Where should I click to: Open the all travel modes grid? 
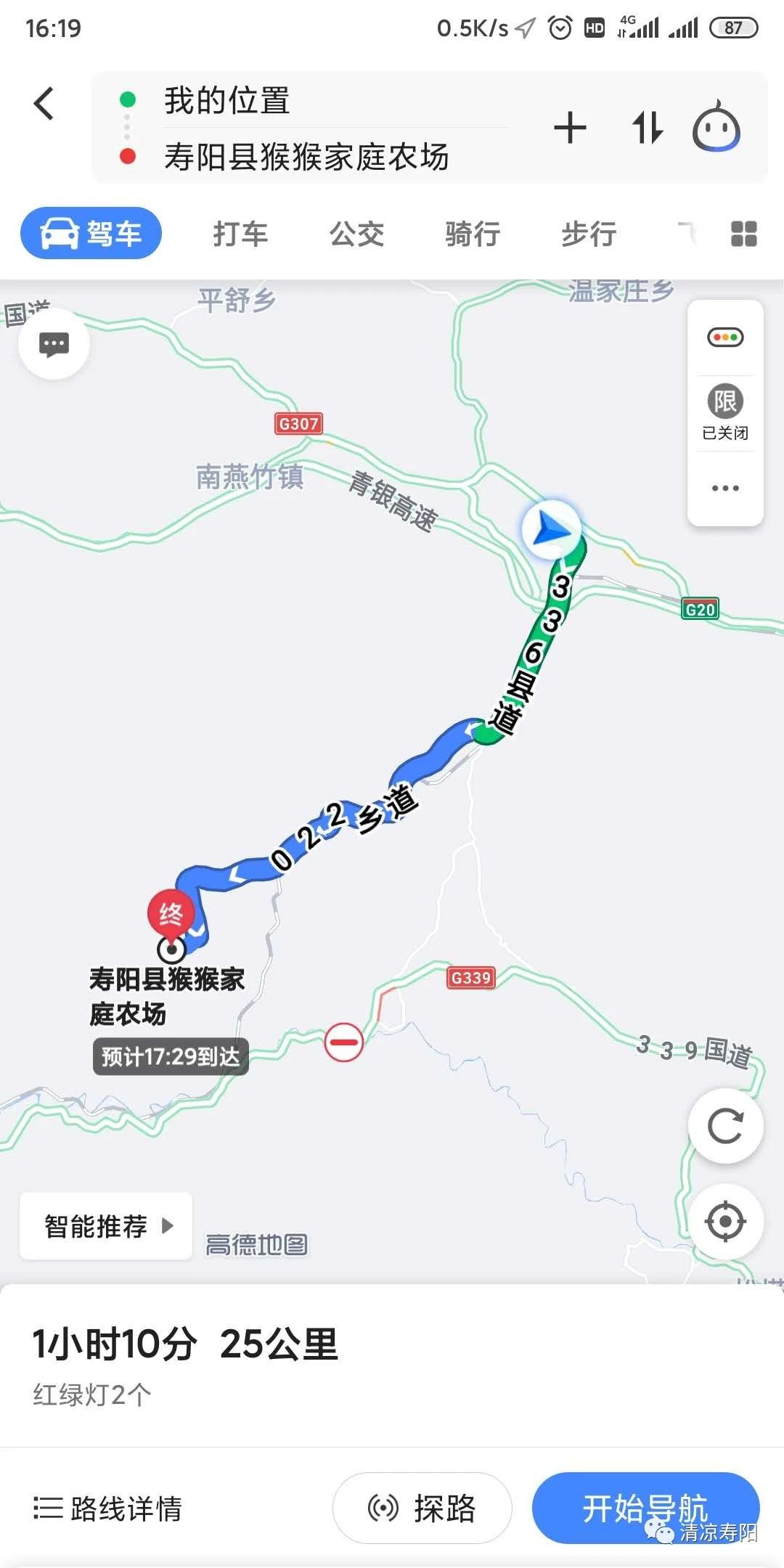(x=743, y=234)
